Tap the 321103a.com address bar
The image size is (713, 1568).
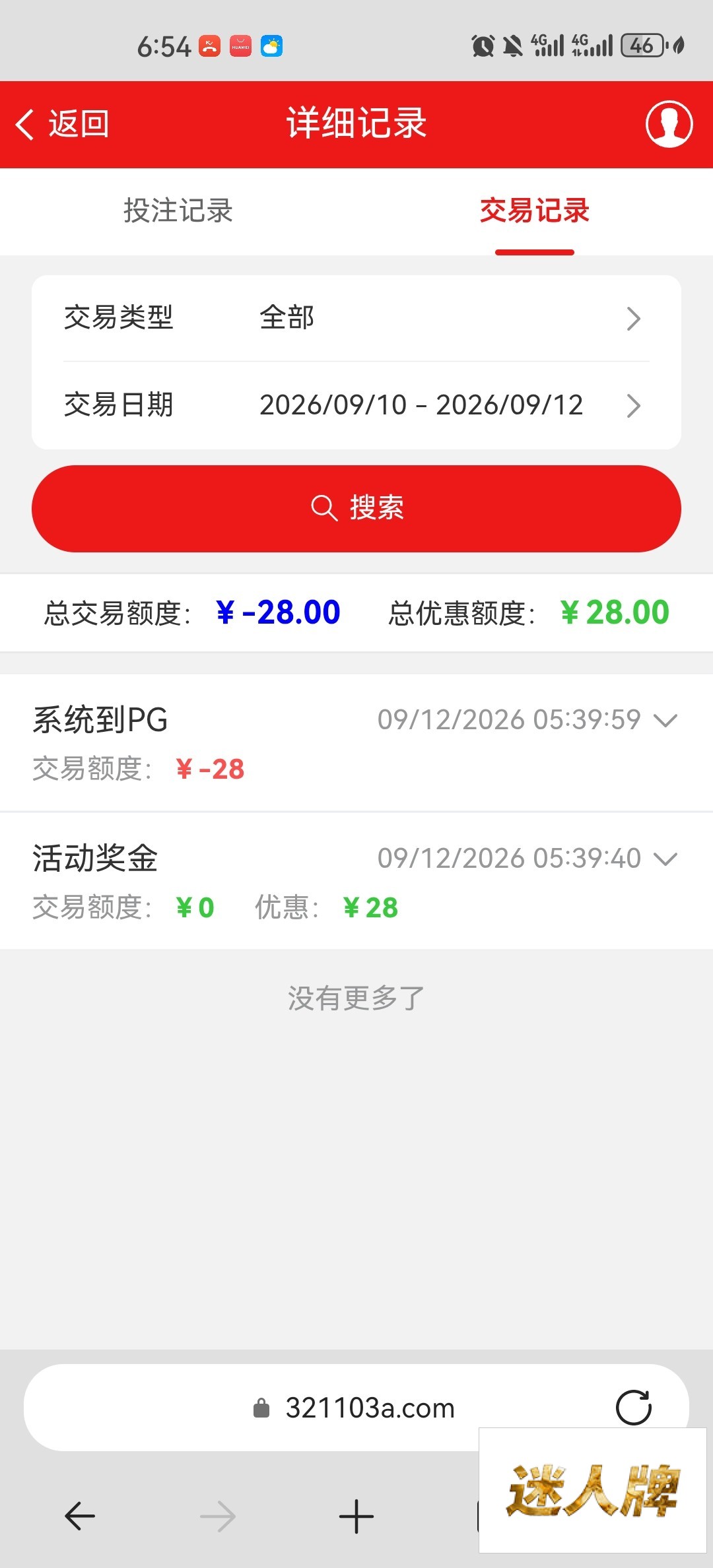pos(356,1408)
